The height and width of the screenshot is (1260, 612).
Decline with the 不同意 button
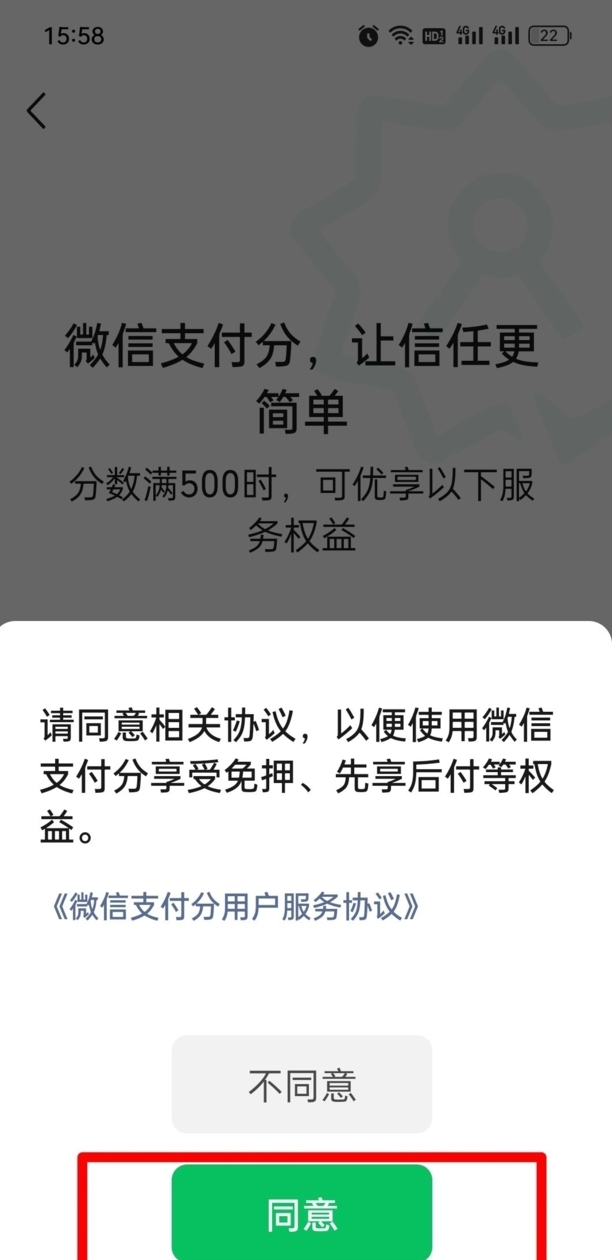pyautogui.click(x=302, y=1084)
